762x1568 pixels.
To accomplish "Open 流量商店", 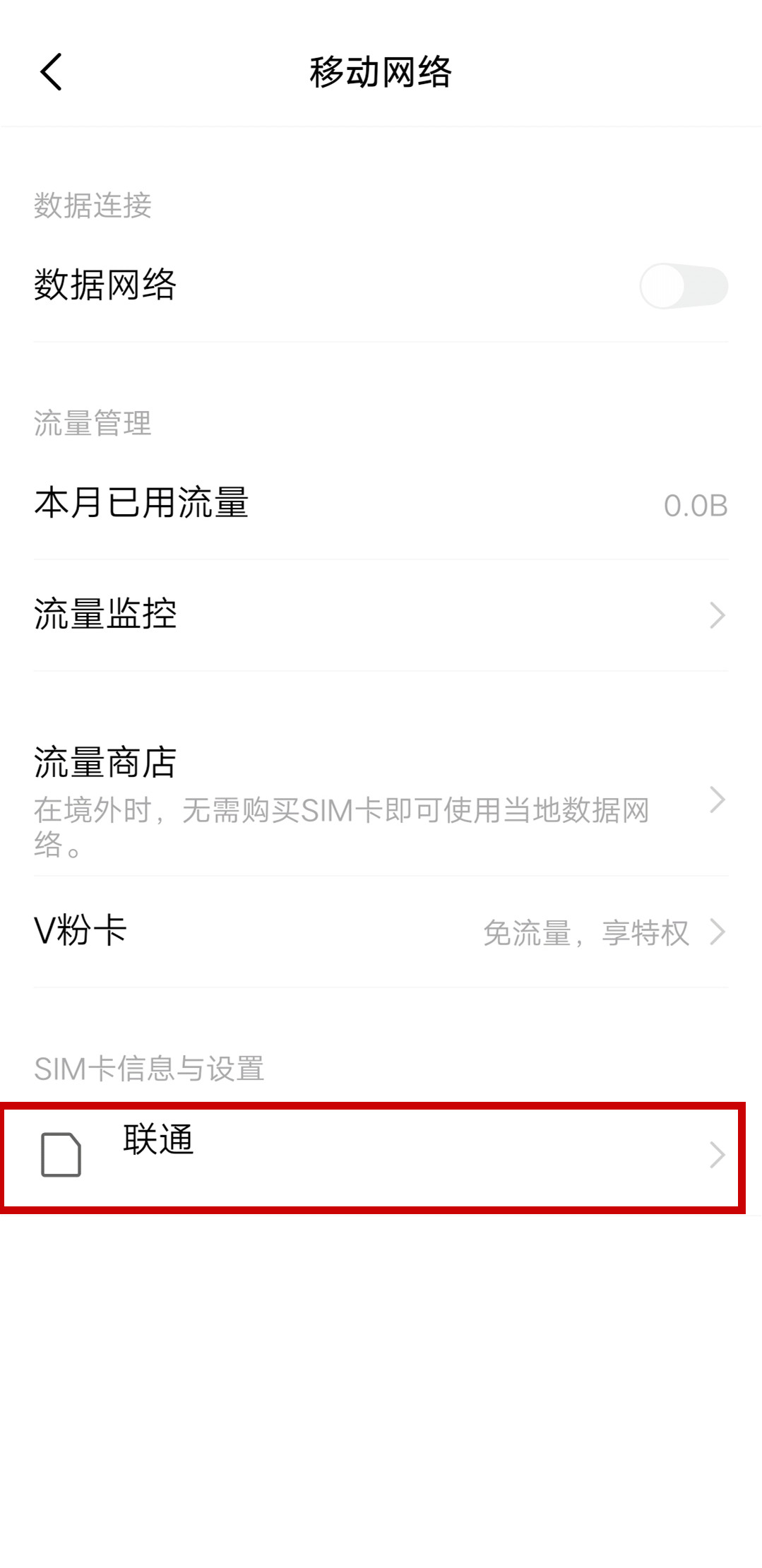I will pos(381,800).
